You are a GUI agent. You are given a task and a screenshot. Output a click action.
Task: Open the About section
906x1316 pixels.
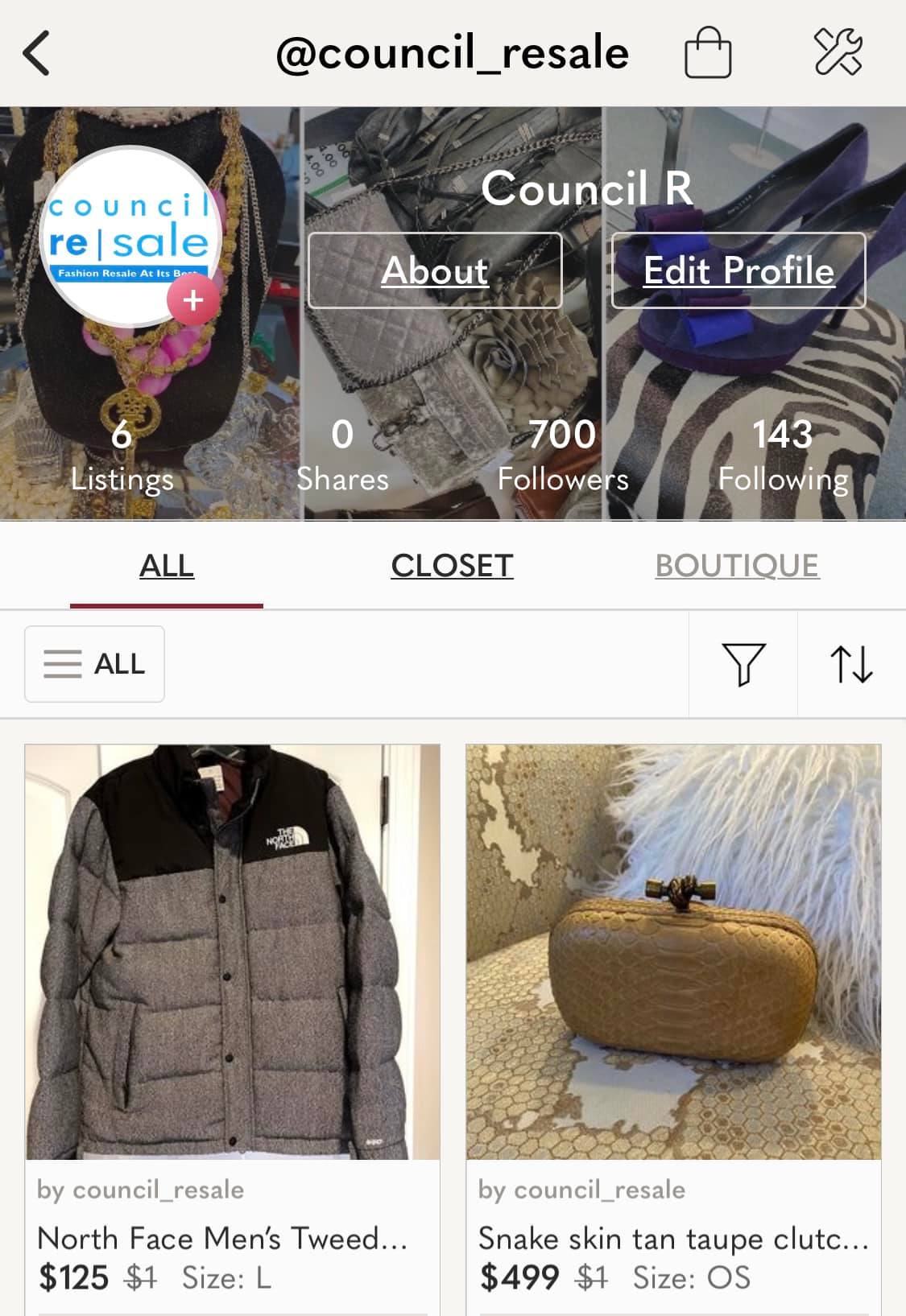(x=435, y=270)
